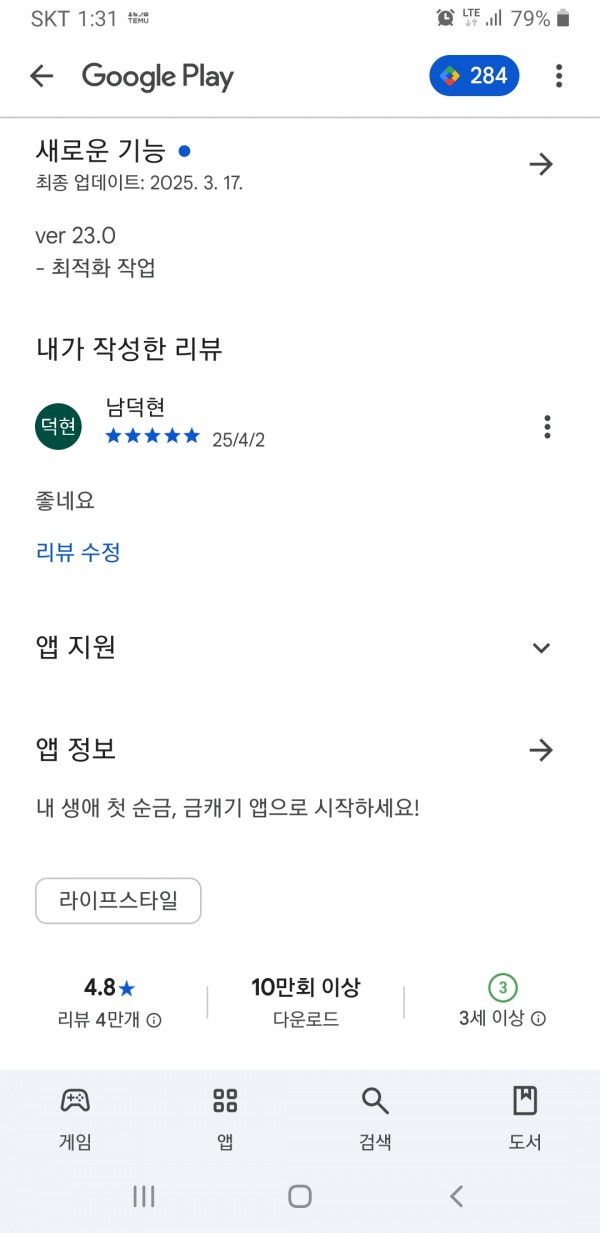Image resolution: width=600 pixels, height=1233 pixels.
Task: Open the Play Points 284 badge
Action: coord(474,76)
